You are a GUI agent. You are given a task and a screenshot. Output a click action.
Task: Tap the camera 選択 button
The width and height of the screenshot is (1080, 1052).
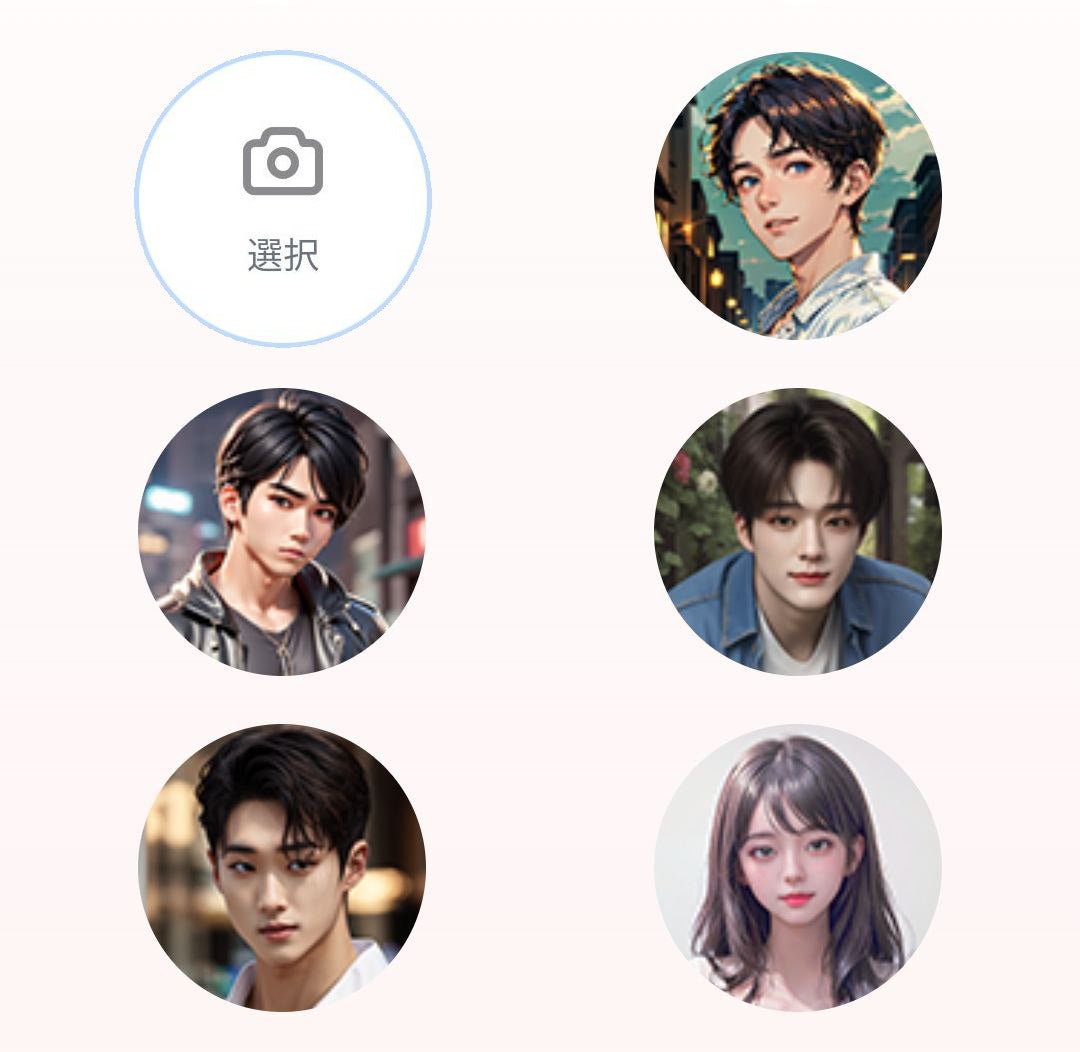click(x=283, y=199)
